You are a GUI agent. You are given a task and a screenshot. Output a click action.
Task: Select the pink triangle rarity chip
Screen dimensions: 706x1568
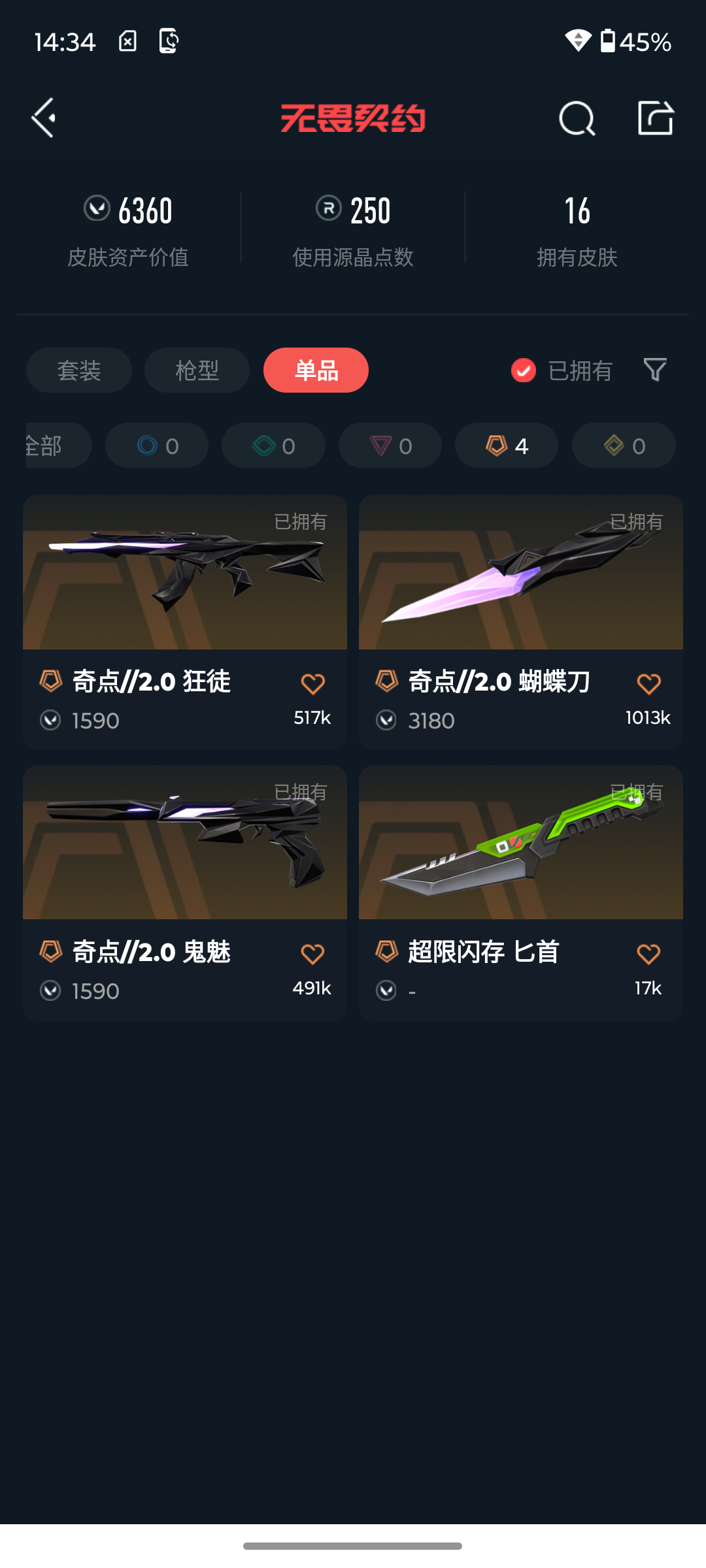[390, 446]
